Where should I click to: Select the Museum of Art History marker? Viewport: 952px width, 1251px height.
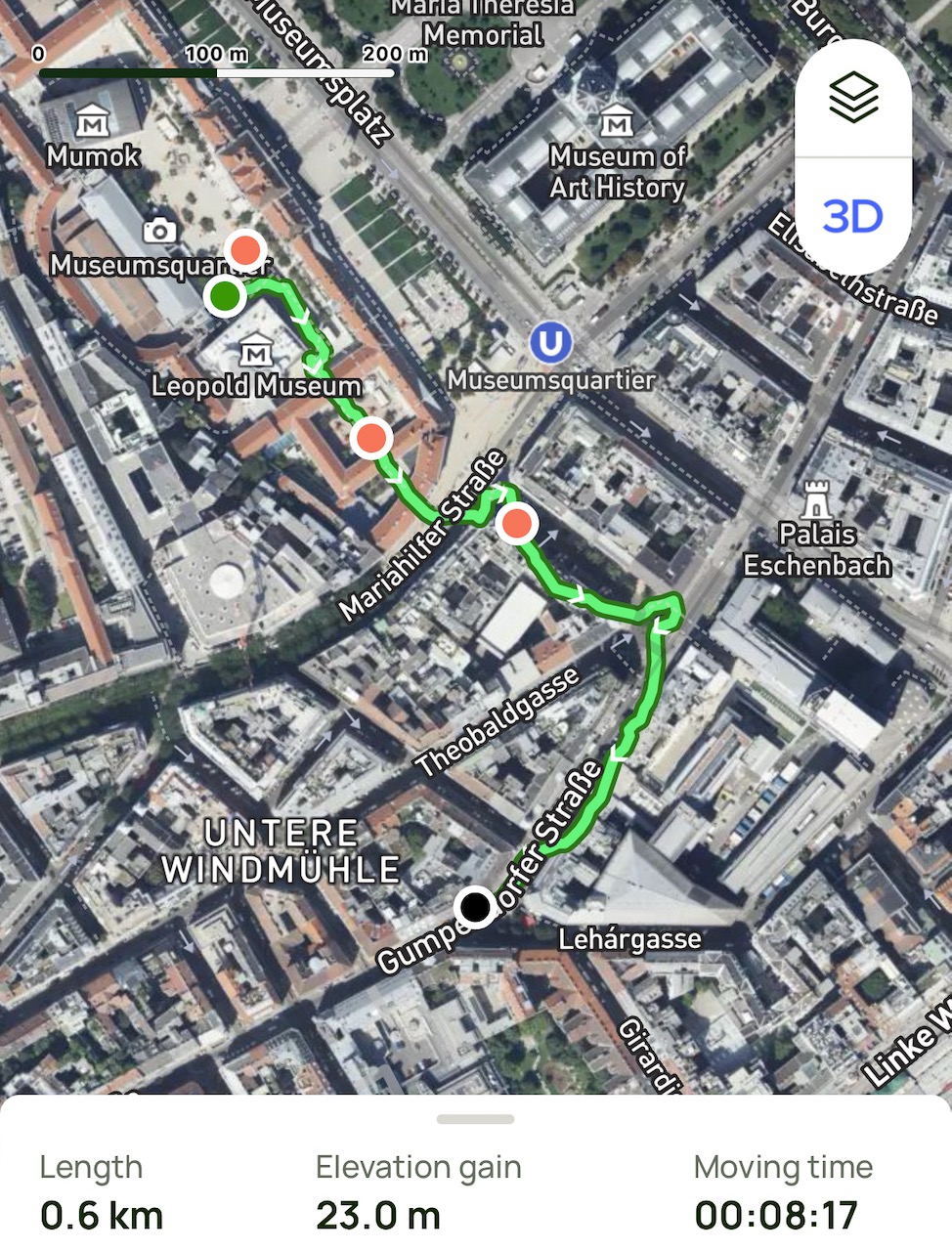(x=617, y=124)
